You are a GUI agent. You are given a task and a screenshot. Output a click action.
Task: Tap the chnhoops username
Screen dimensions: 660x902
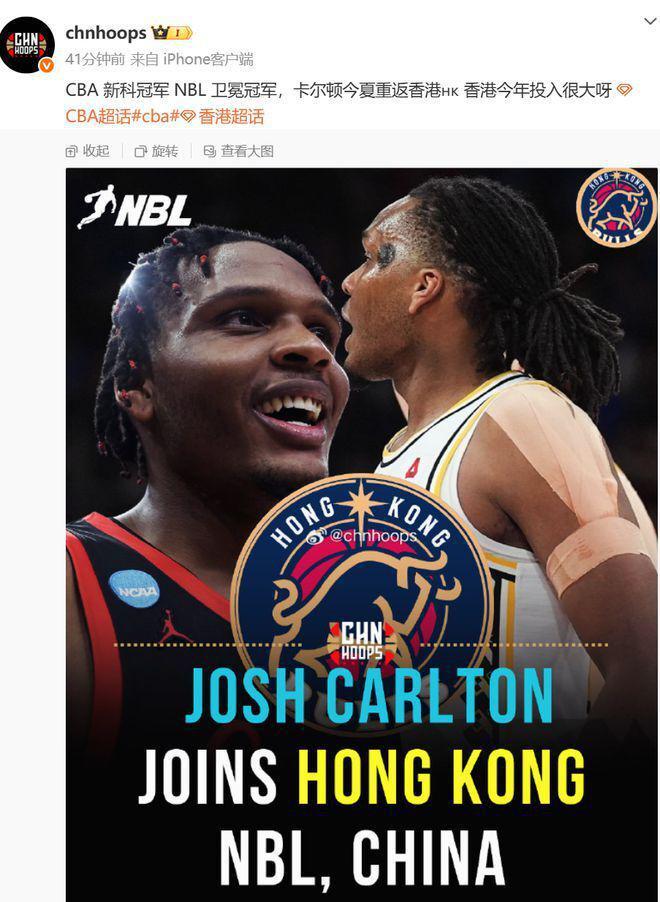point(106,33)
